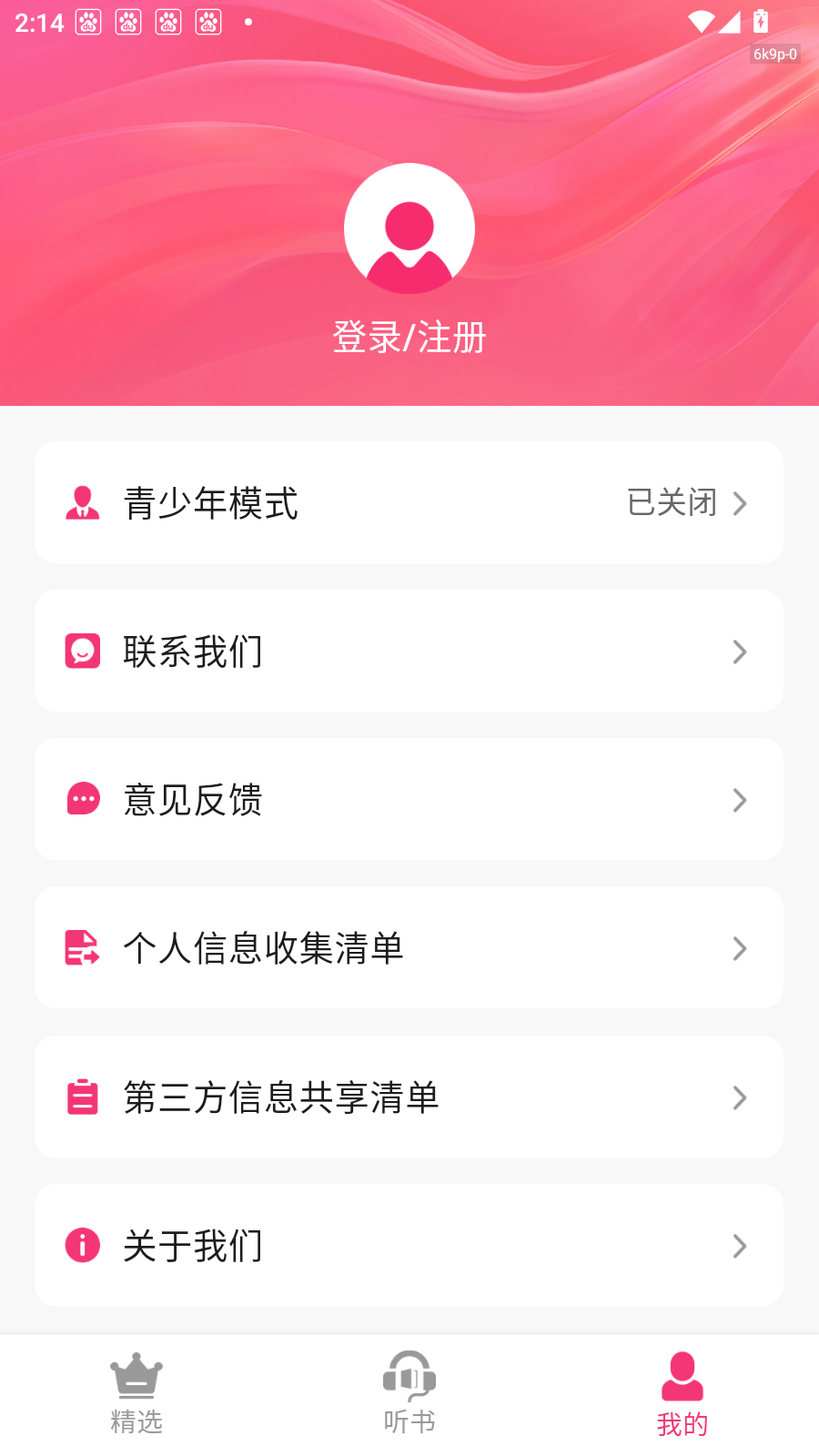Tap the profile avatar image

click(x=409, y=227)
